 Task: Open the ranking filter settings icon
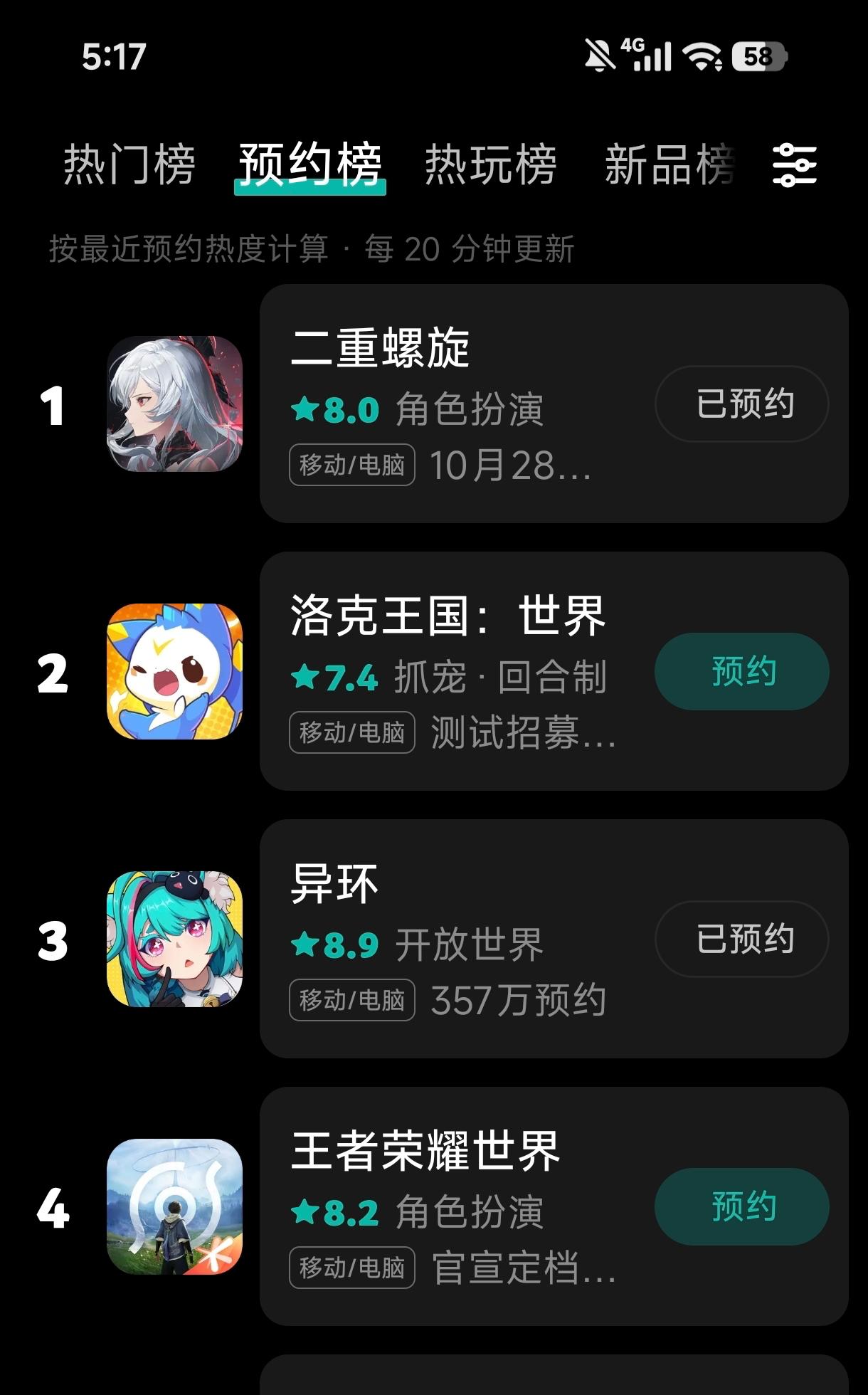pos(794,165)
